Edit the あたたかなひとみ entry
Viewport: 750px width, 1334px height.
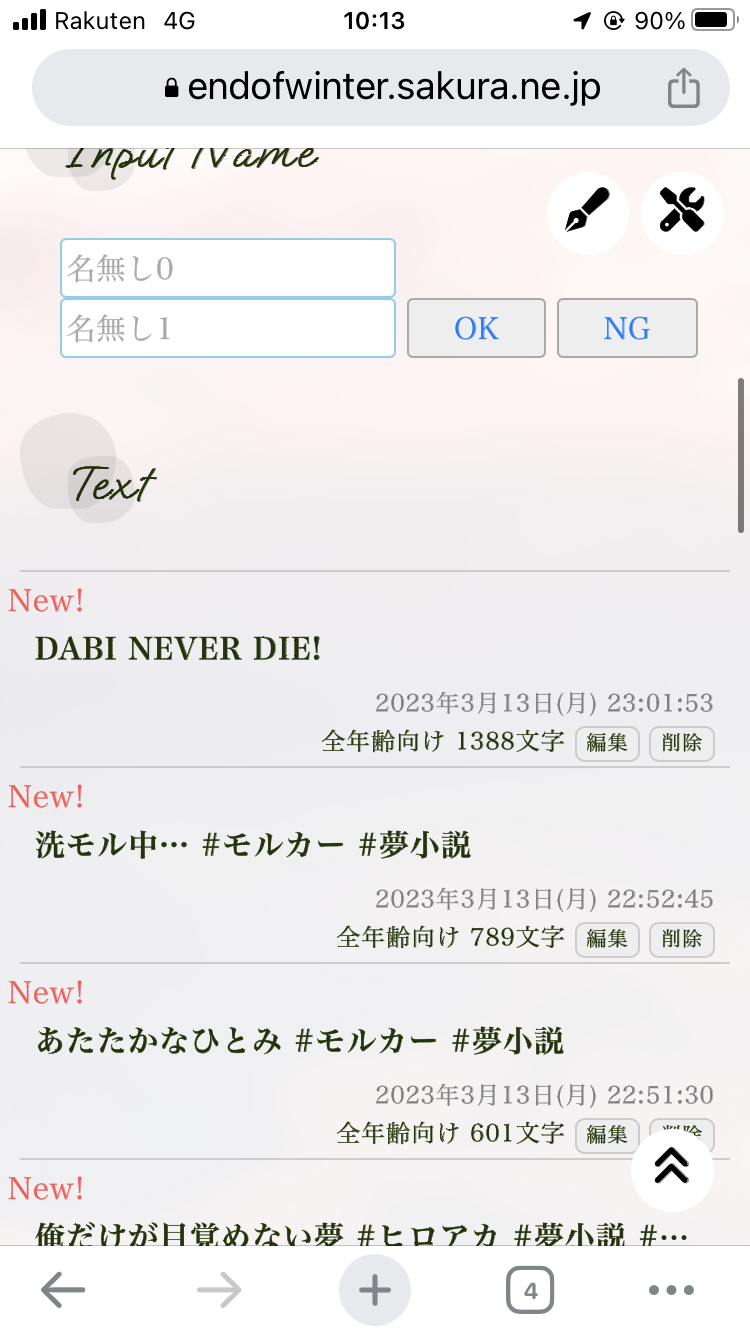click(x=607, y=1134)
